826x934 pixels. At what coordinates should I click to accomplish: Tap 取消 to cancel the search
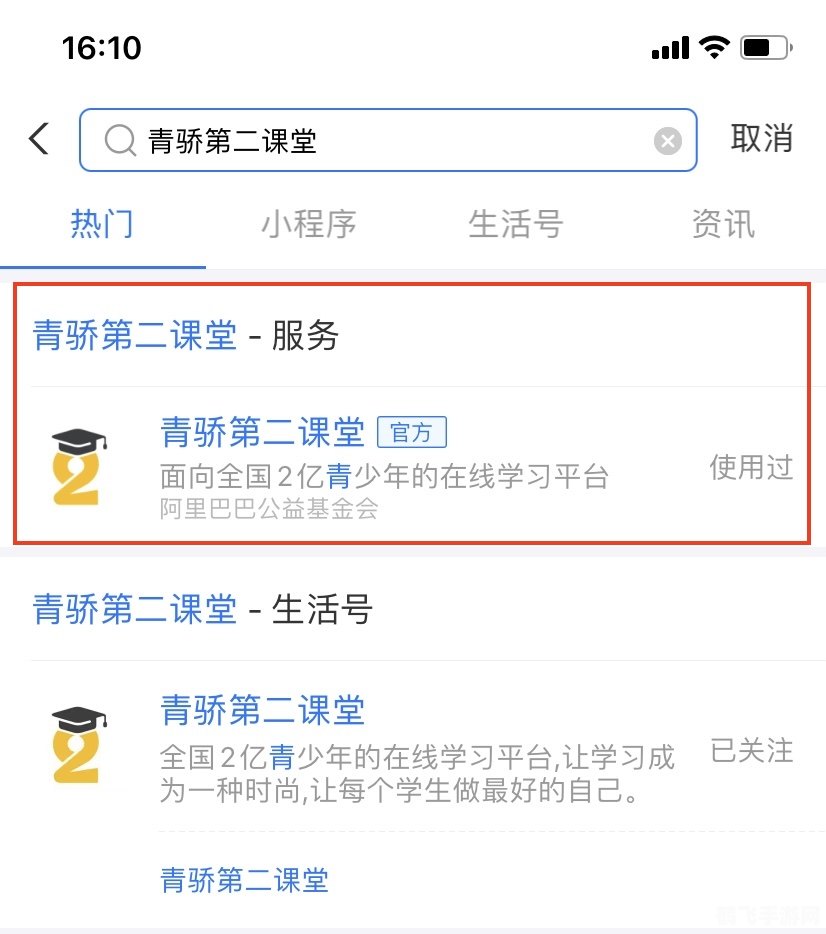tap(763, 139)
